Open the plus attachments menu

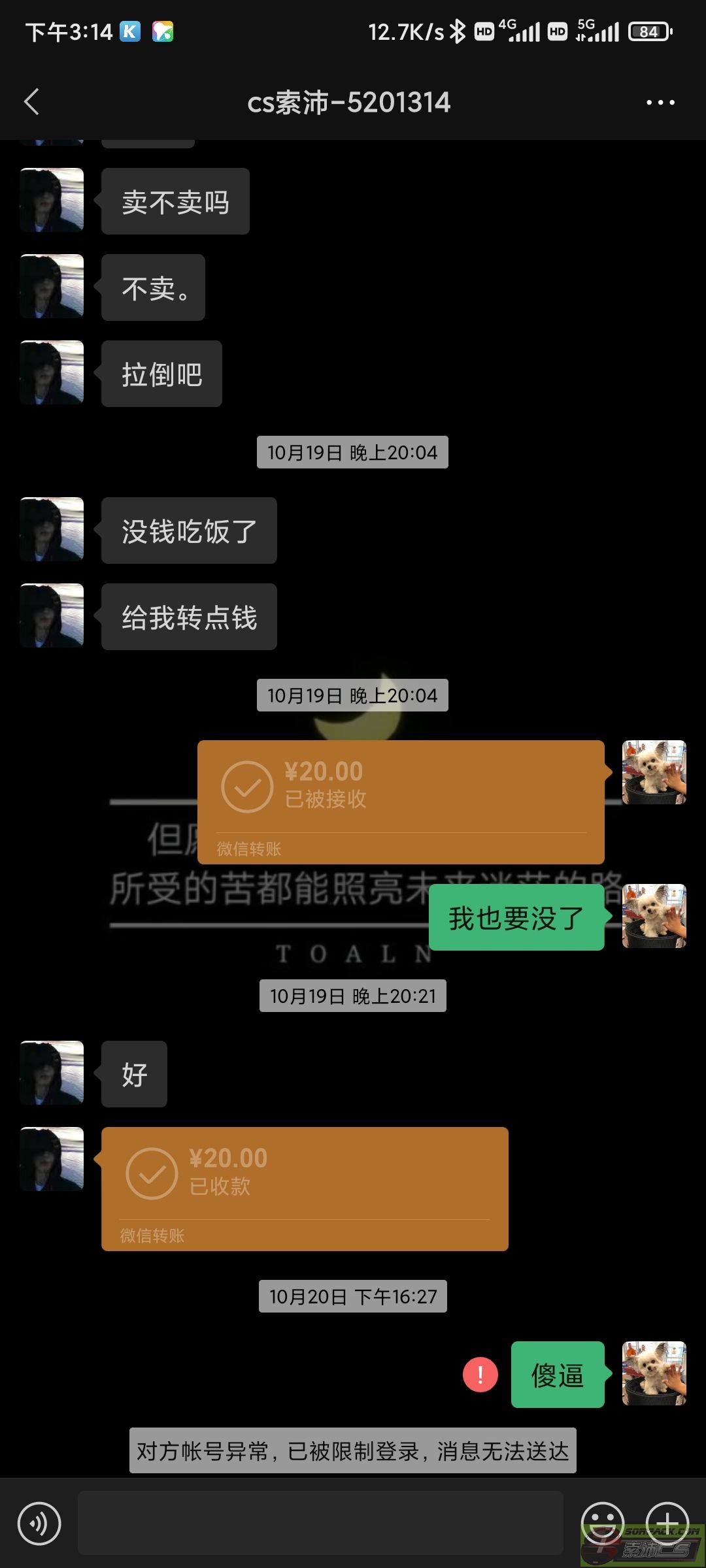click(667, 1524)
